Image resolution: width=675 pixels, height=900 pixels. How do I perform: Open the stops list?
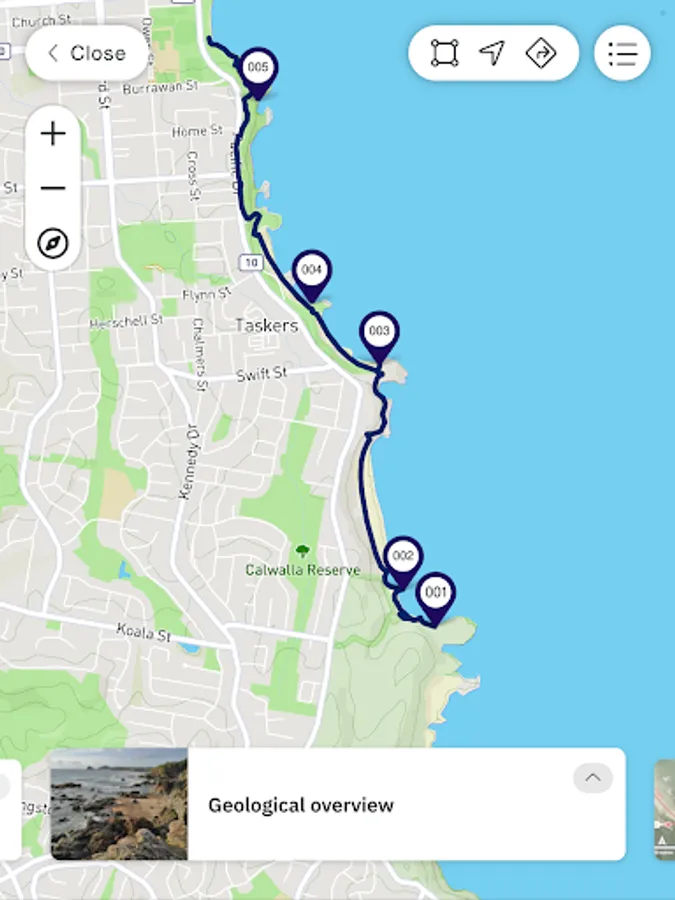click(x=622, y=53)
